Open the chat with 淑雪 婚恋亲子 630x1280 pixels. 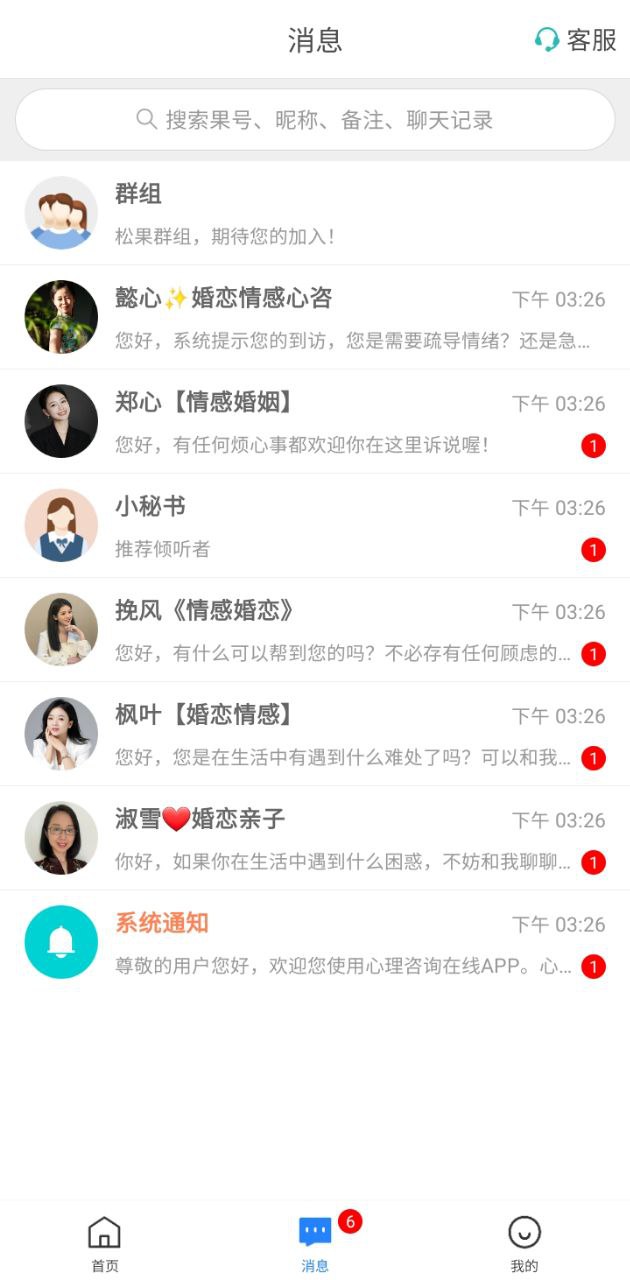(315, 837)
